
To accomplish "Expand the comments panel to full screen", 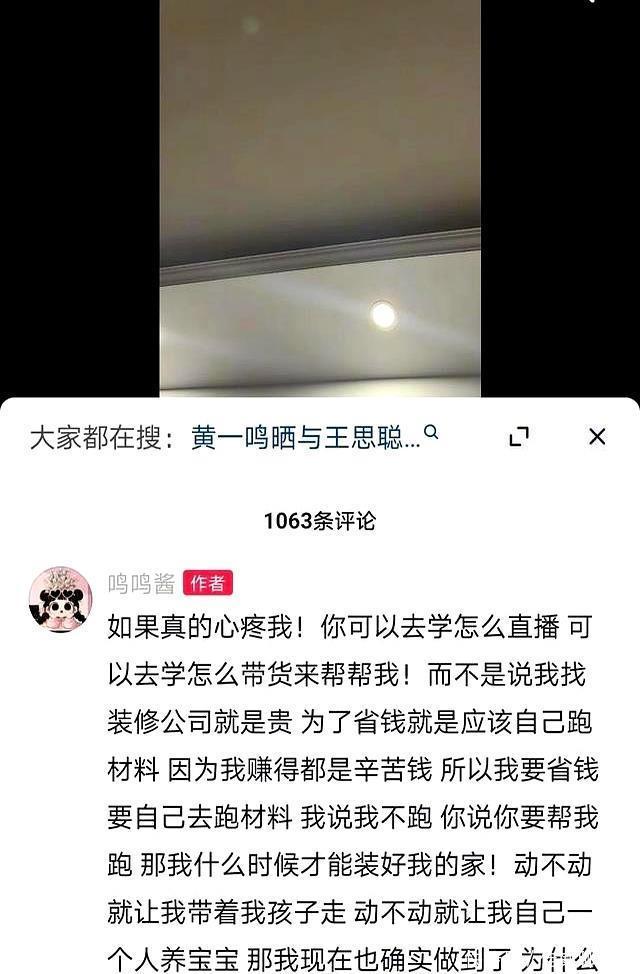I will 518,436.
